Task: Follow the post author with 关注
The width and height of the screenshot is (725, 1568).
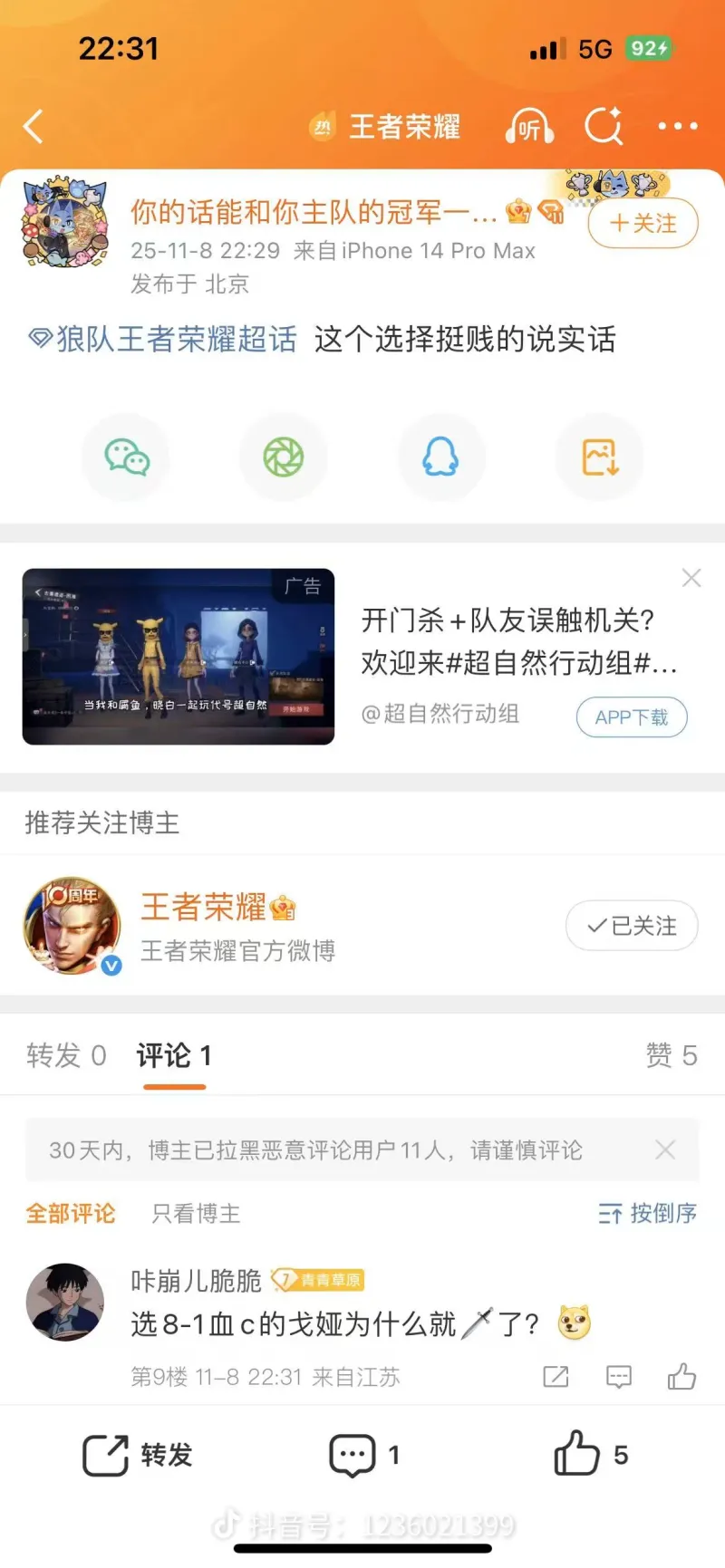Action: coord(643,224)
